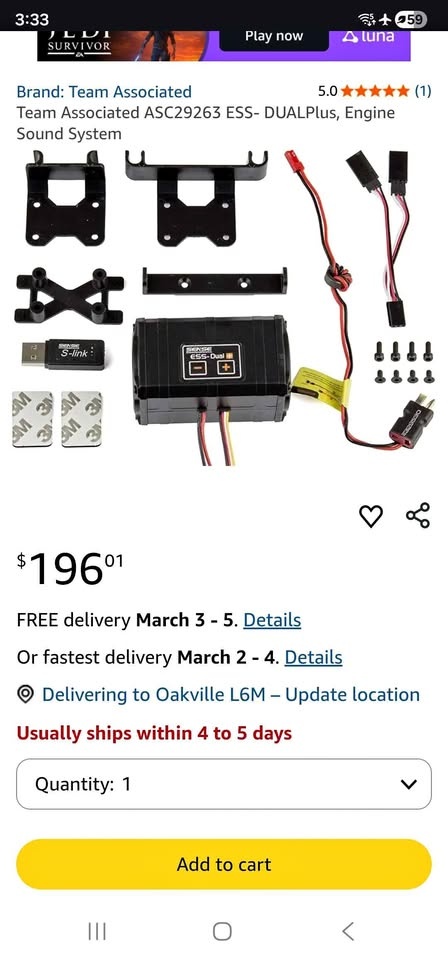Open recent apps view
The width and height of the screenshot is (448, 960).
tap(97, 931)
